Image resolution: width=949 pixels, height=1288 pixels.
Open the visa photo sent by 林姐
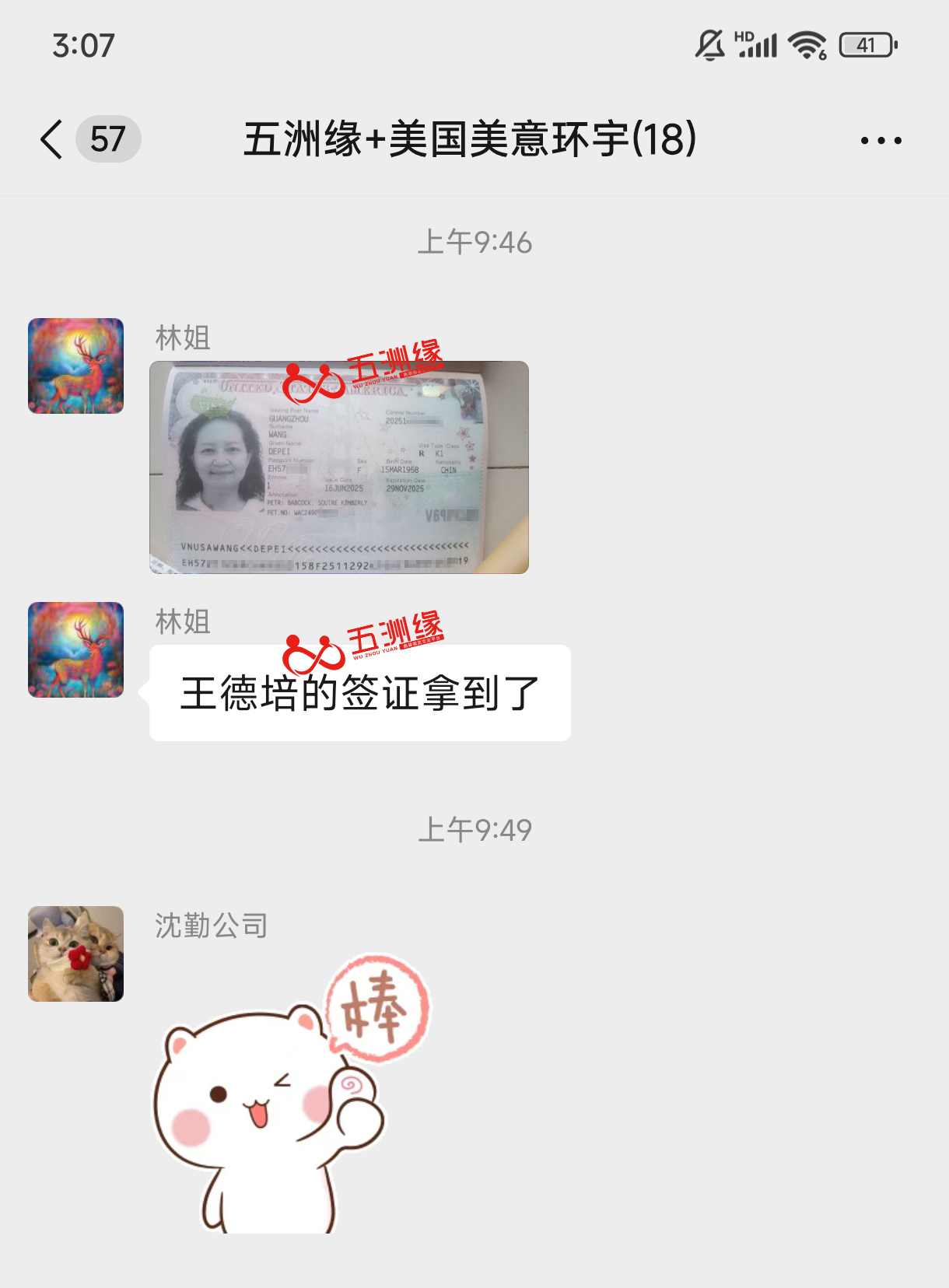tap(339, 467)
